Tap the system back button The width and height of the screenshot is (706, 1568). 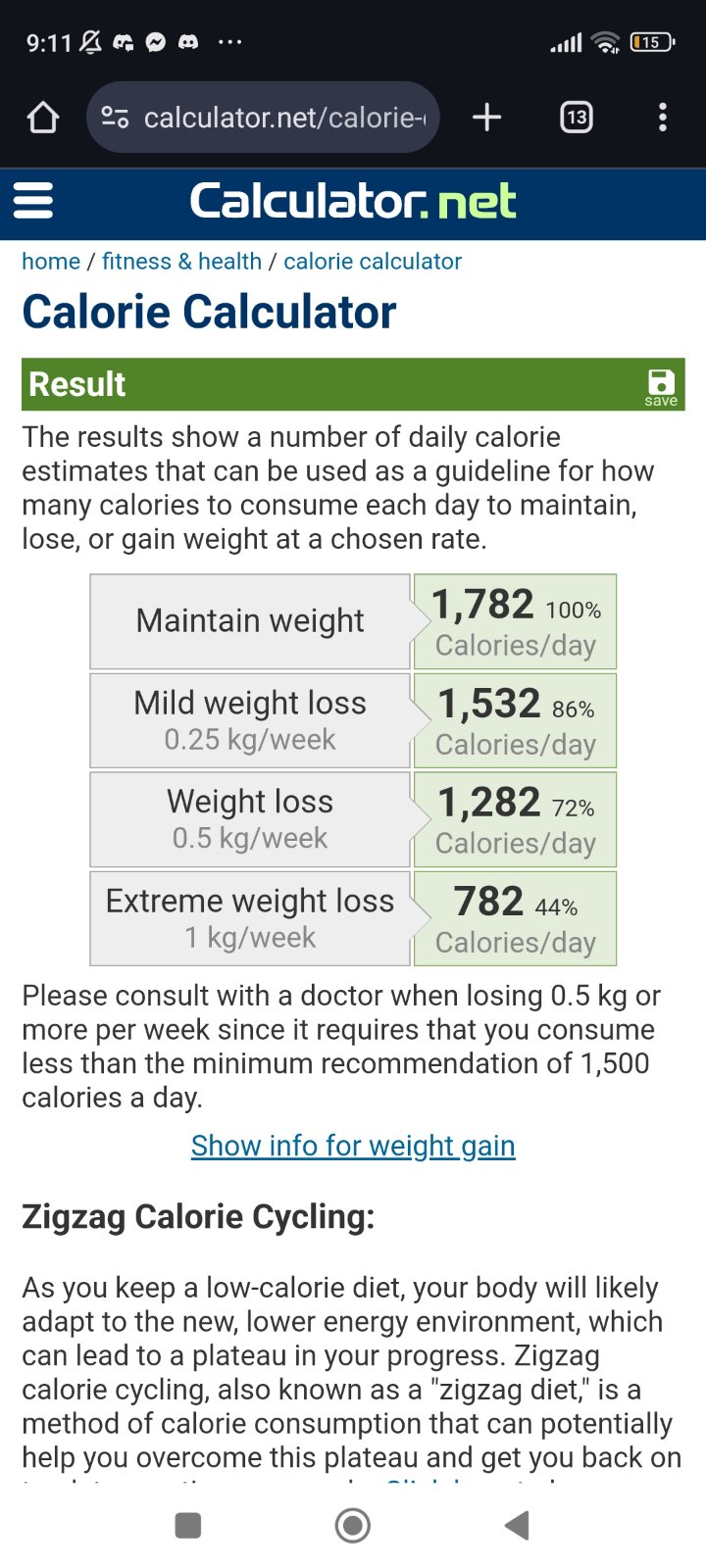pyautogui.click(x=517, y=1525)
